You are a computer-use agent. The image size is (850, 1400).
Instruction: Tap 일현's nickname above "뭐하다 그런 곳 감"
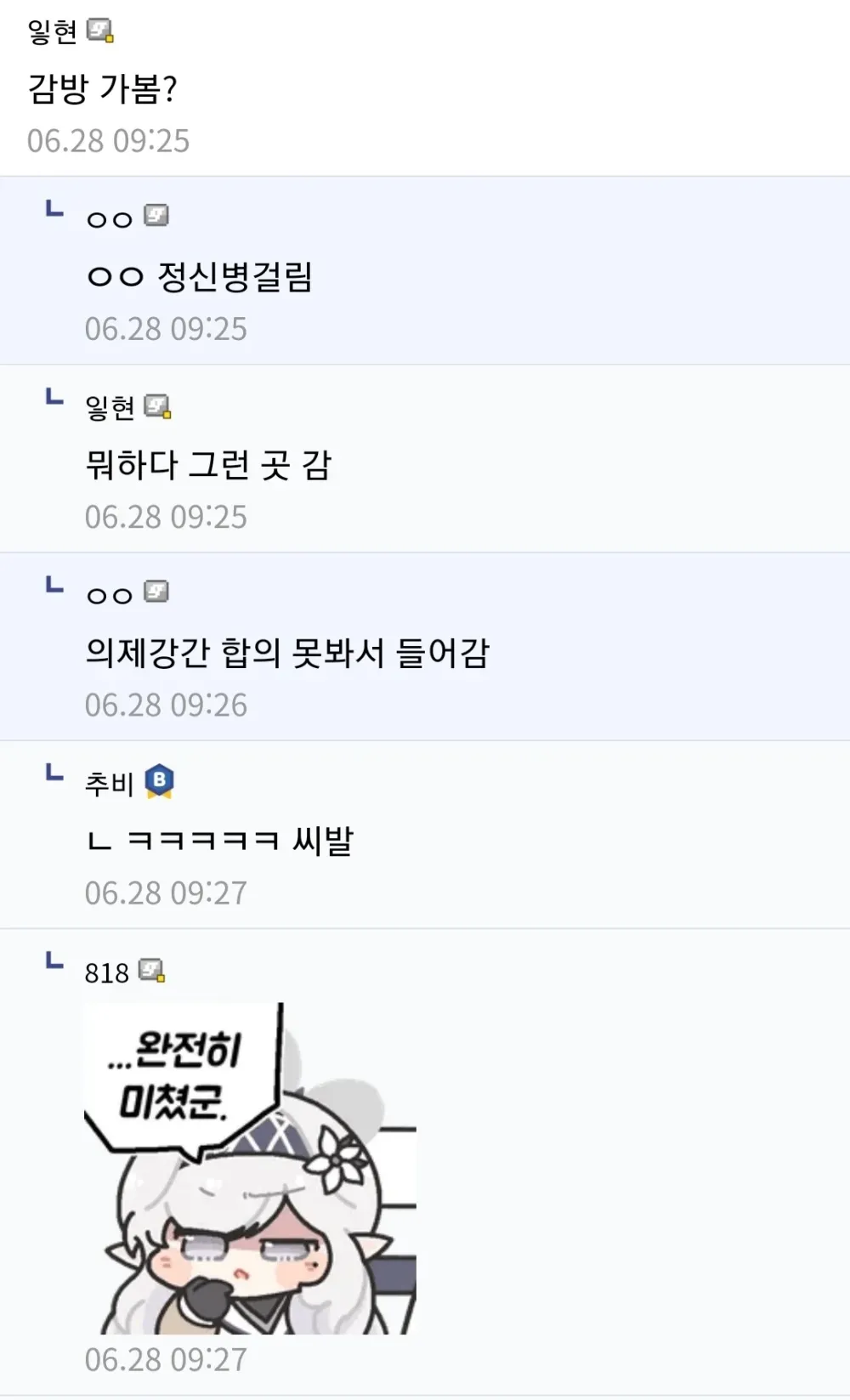tap(110, 408)
